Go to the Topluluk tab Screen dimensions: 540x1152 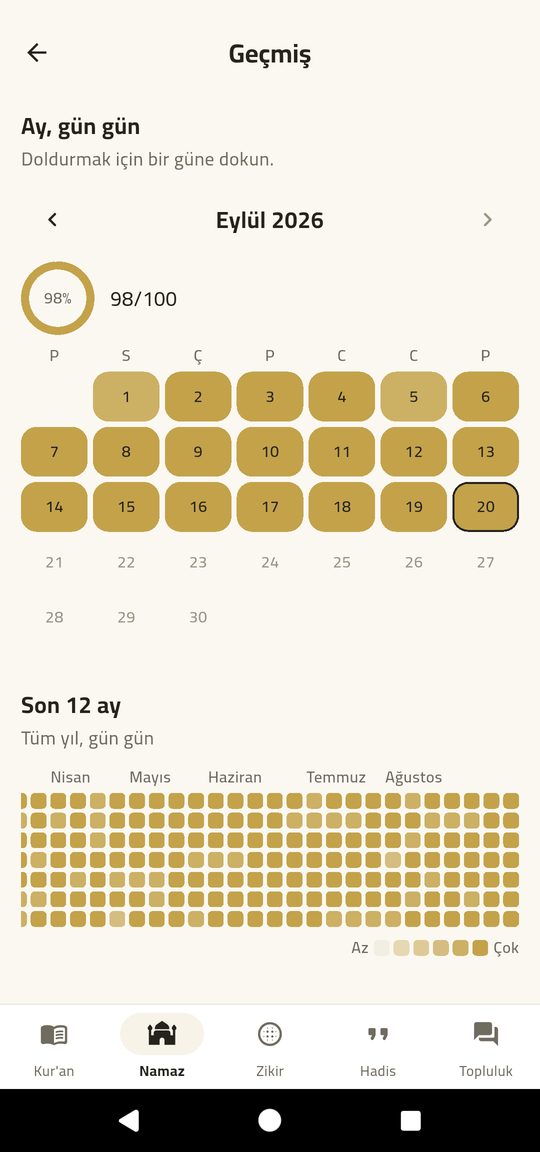(x=486, y=1048)
